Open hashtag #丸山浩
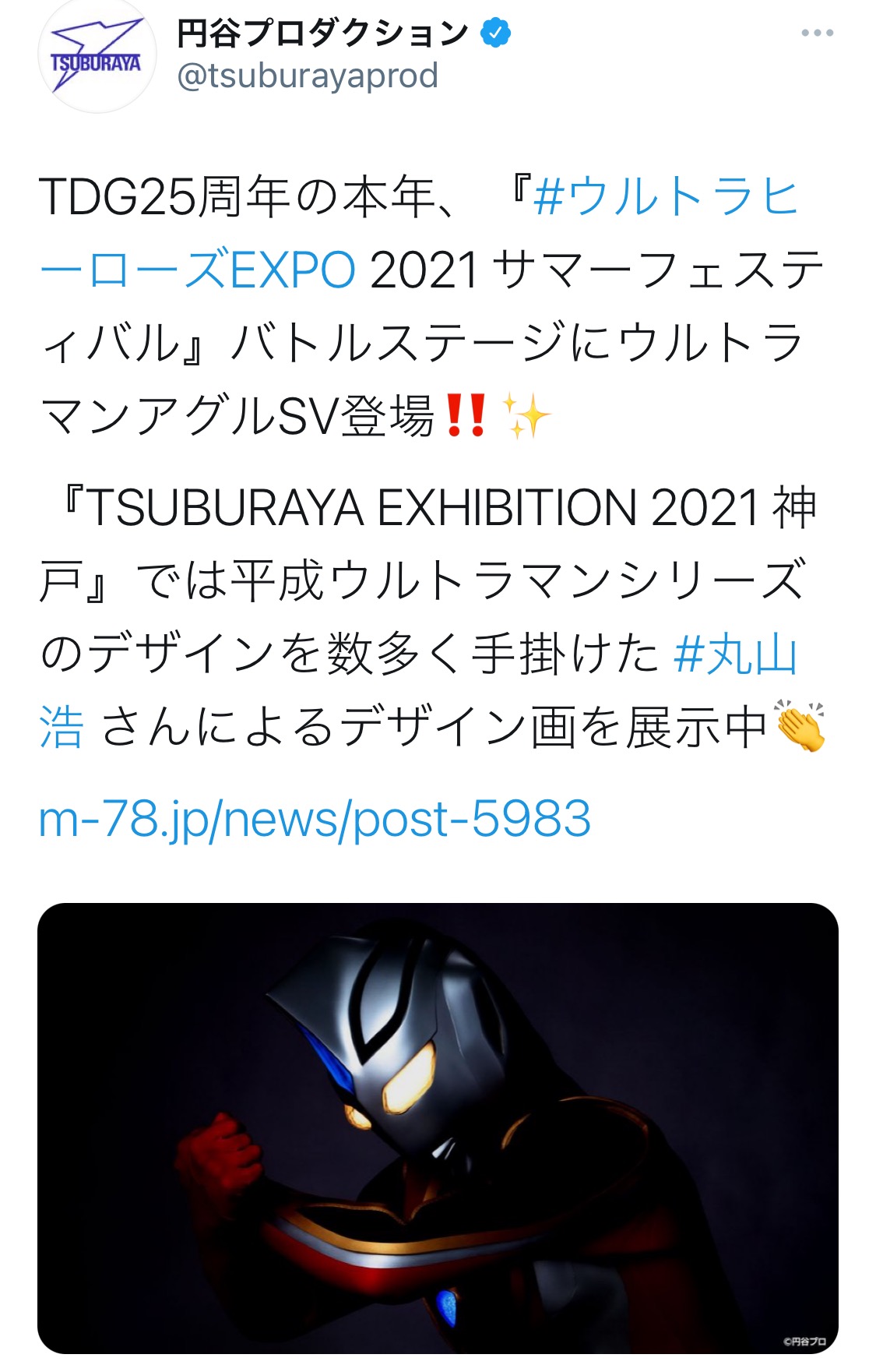876x1372 pixels. pos(735,654)
